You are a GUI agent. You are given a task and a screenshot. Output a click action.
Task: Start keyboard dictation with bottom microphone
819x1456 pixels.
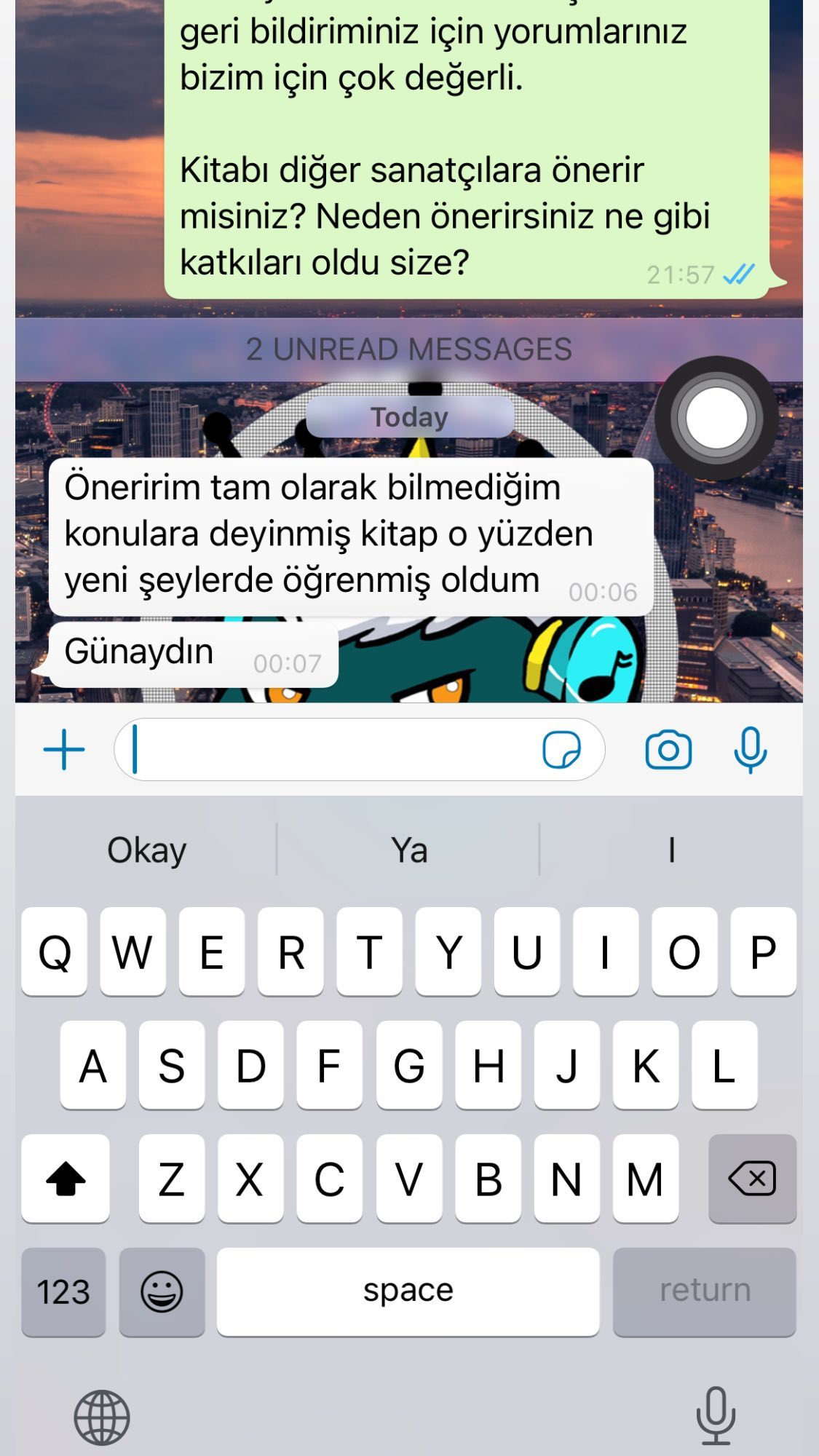pos(716,1416)
